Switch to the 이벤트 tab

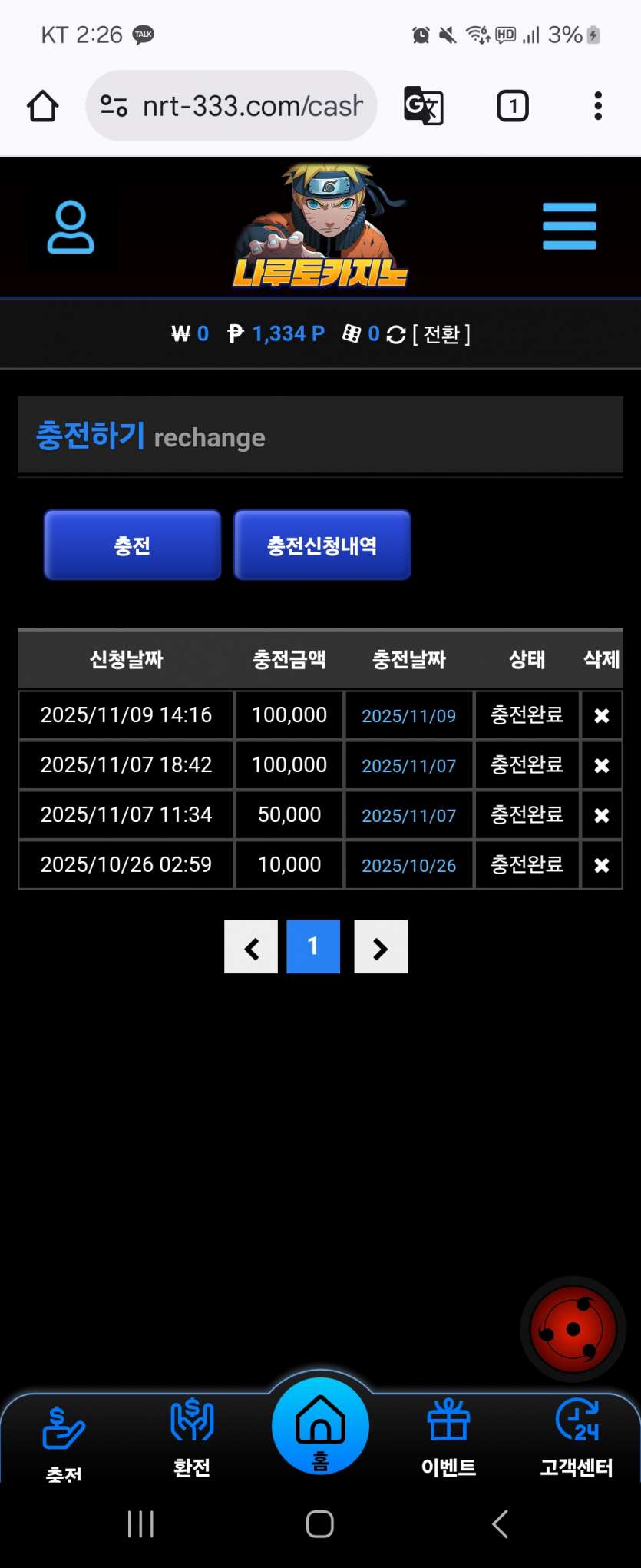[448, 1437]
